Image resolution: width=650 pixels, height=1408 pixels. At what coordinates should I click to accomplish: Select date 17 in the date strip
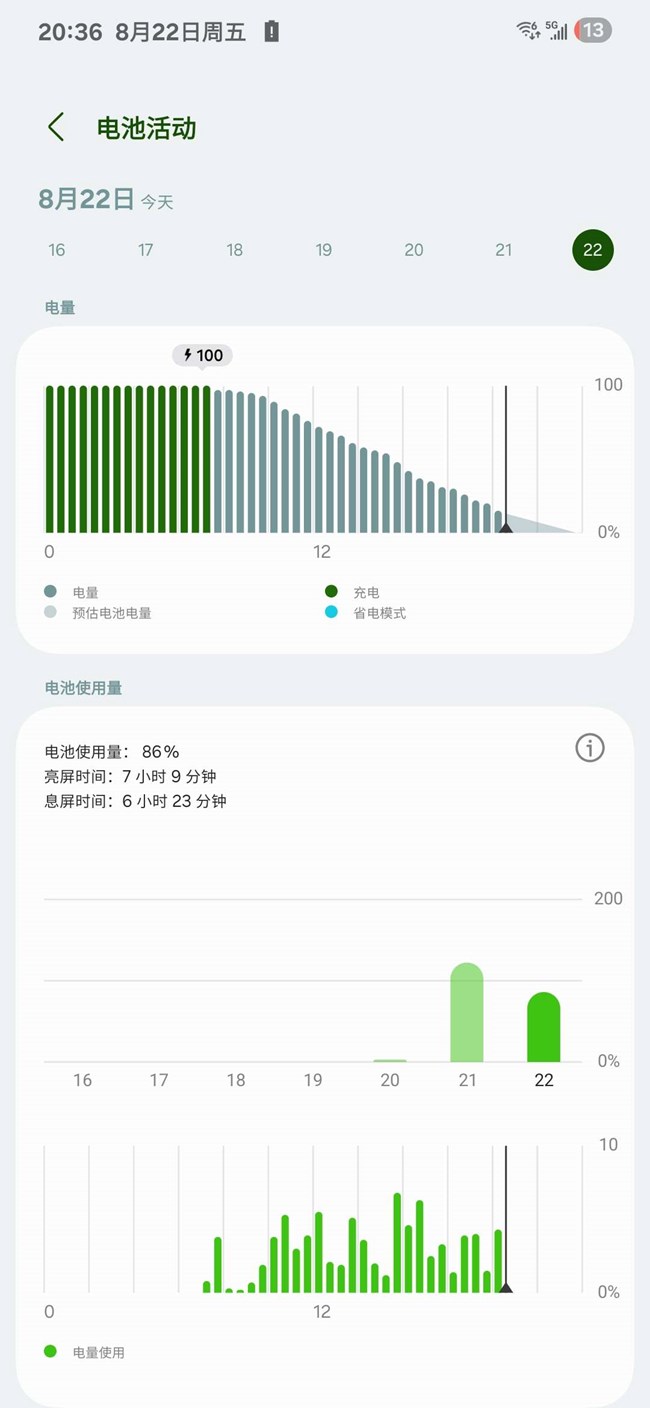pyautogui.click(x=146, y=250)
